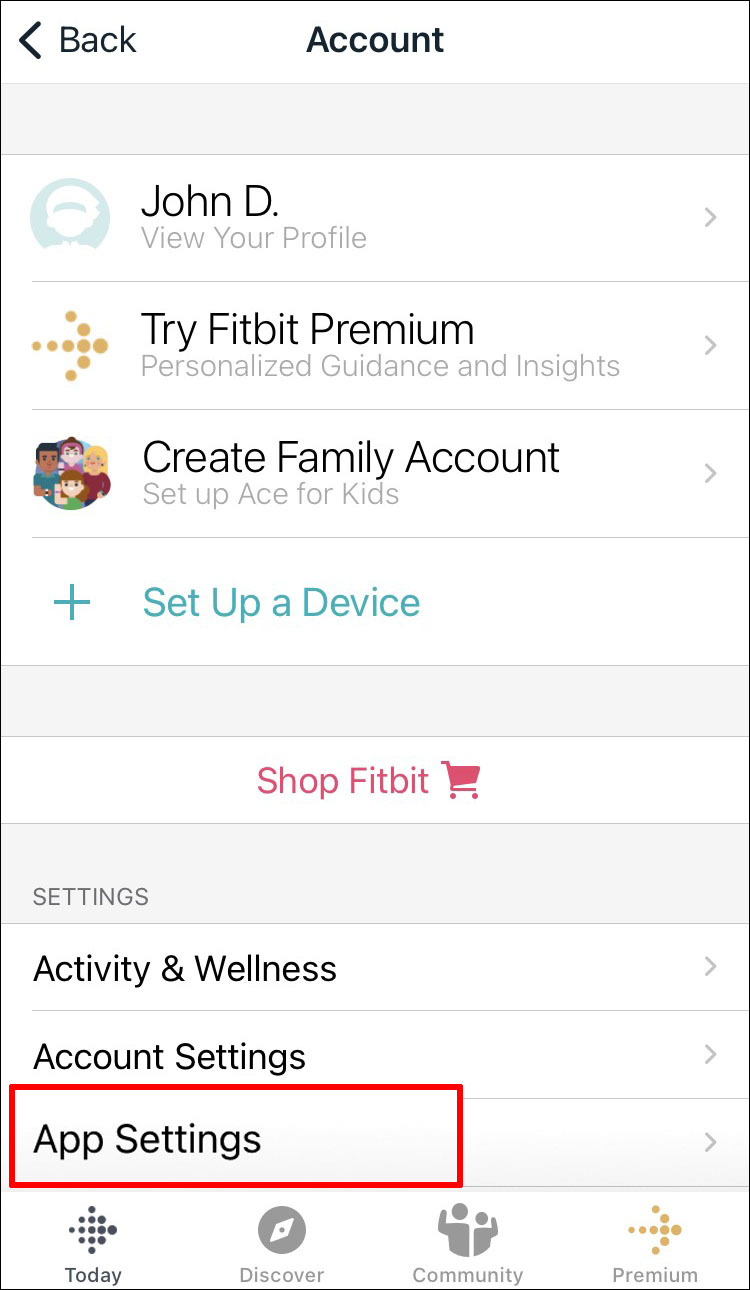View John D.'s profile
Viewport: 750px width, 1290px height.
point(375,218)
